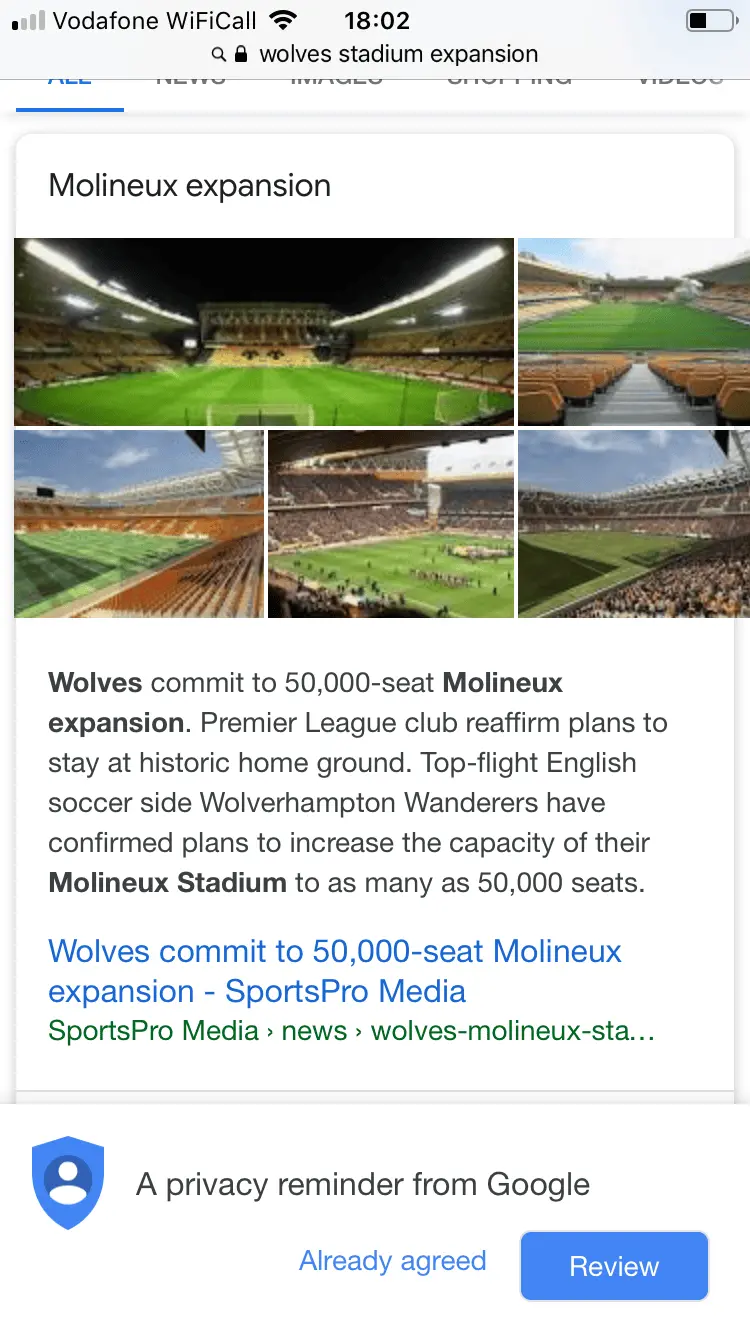View the image with stairway between orange seats
This screenshot has height=1334, width=750.
click(x=634, y=332)
